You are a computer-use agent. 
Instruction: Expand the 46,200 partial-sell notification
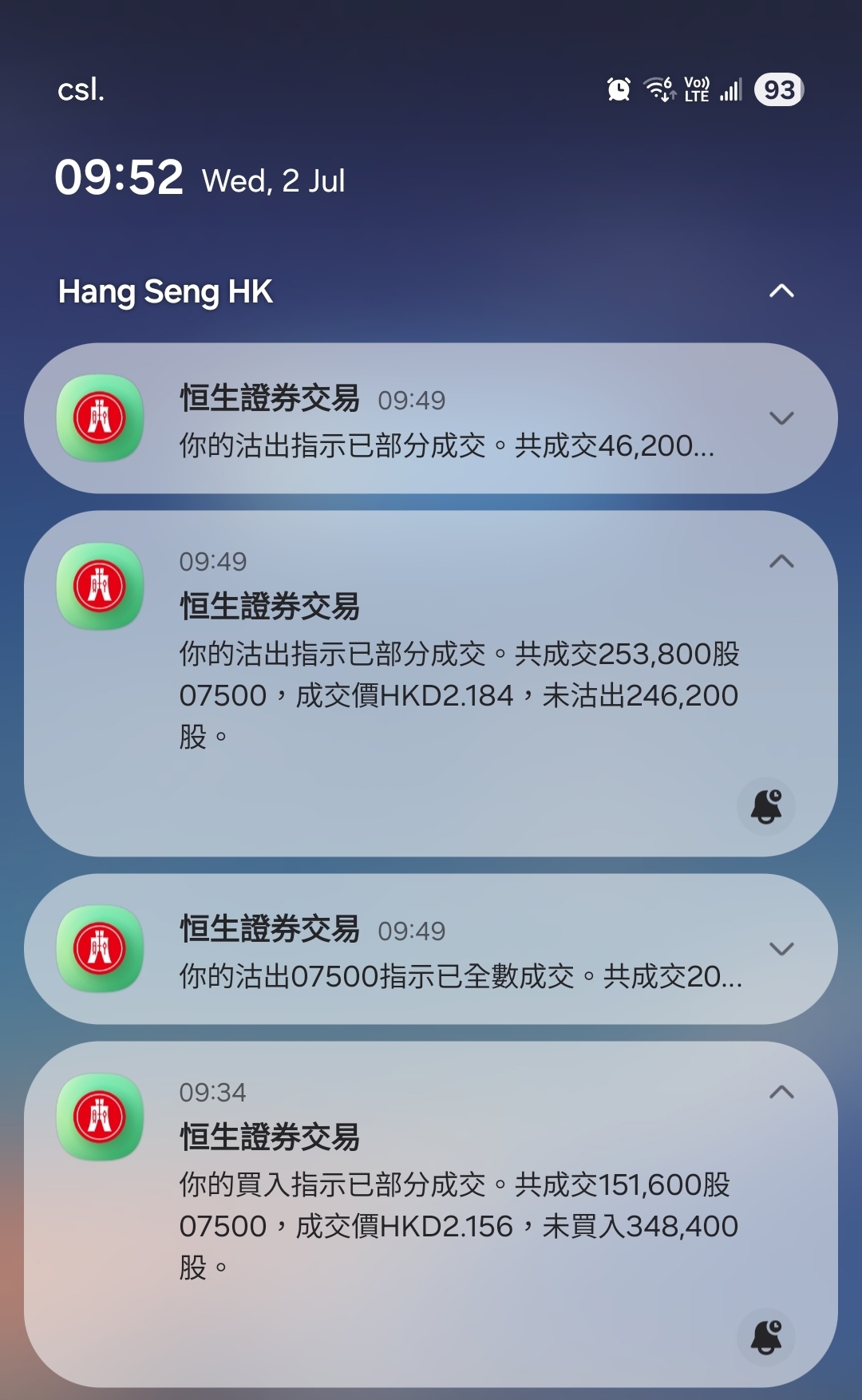pos(781,418)
